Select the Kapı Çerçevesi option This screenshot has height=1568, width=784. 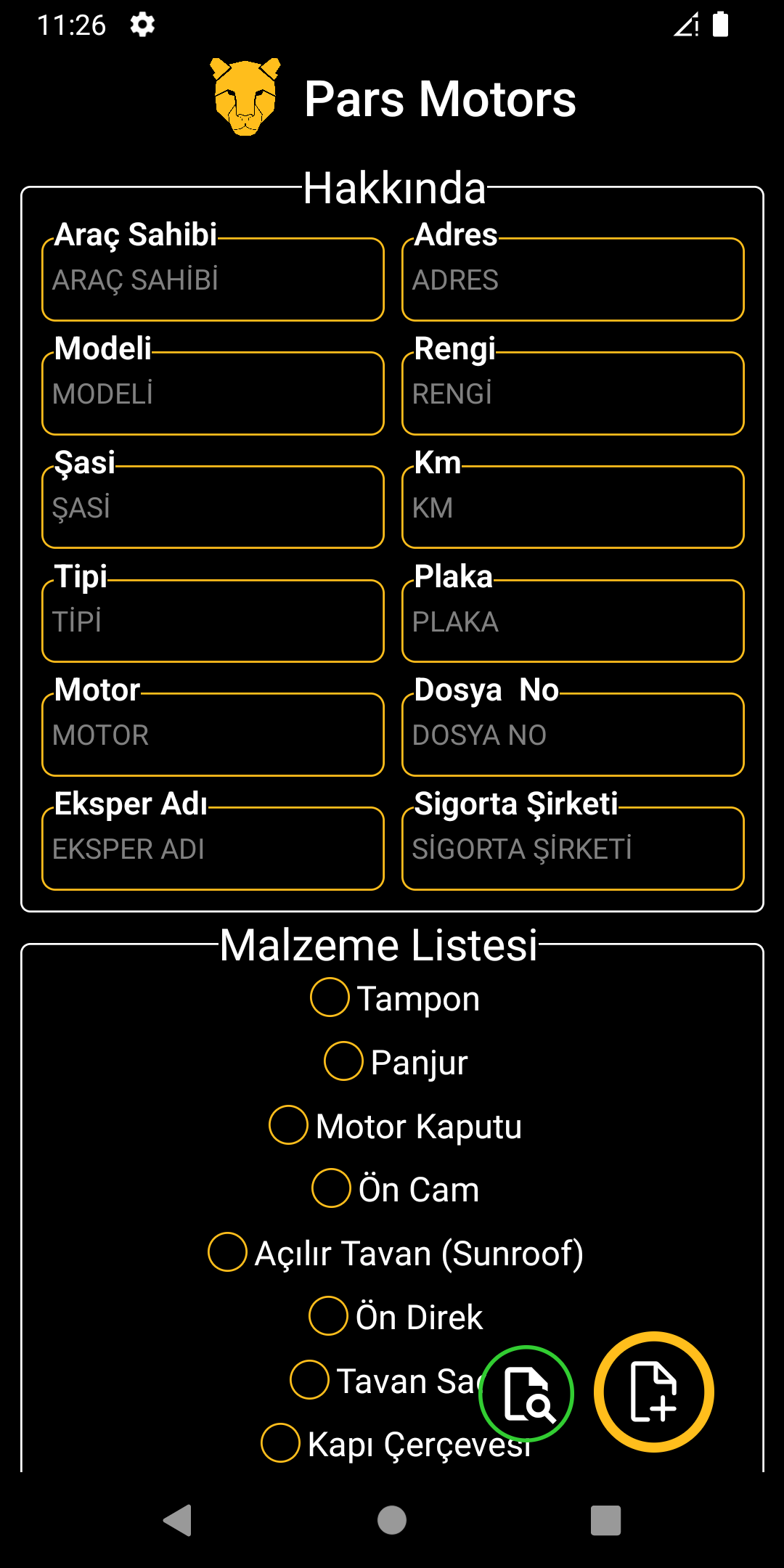click(282, 1441)
